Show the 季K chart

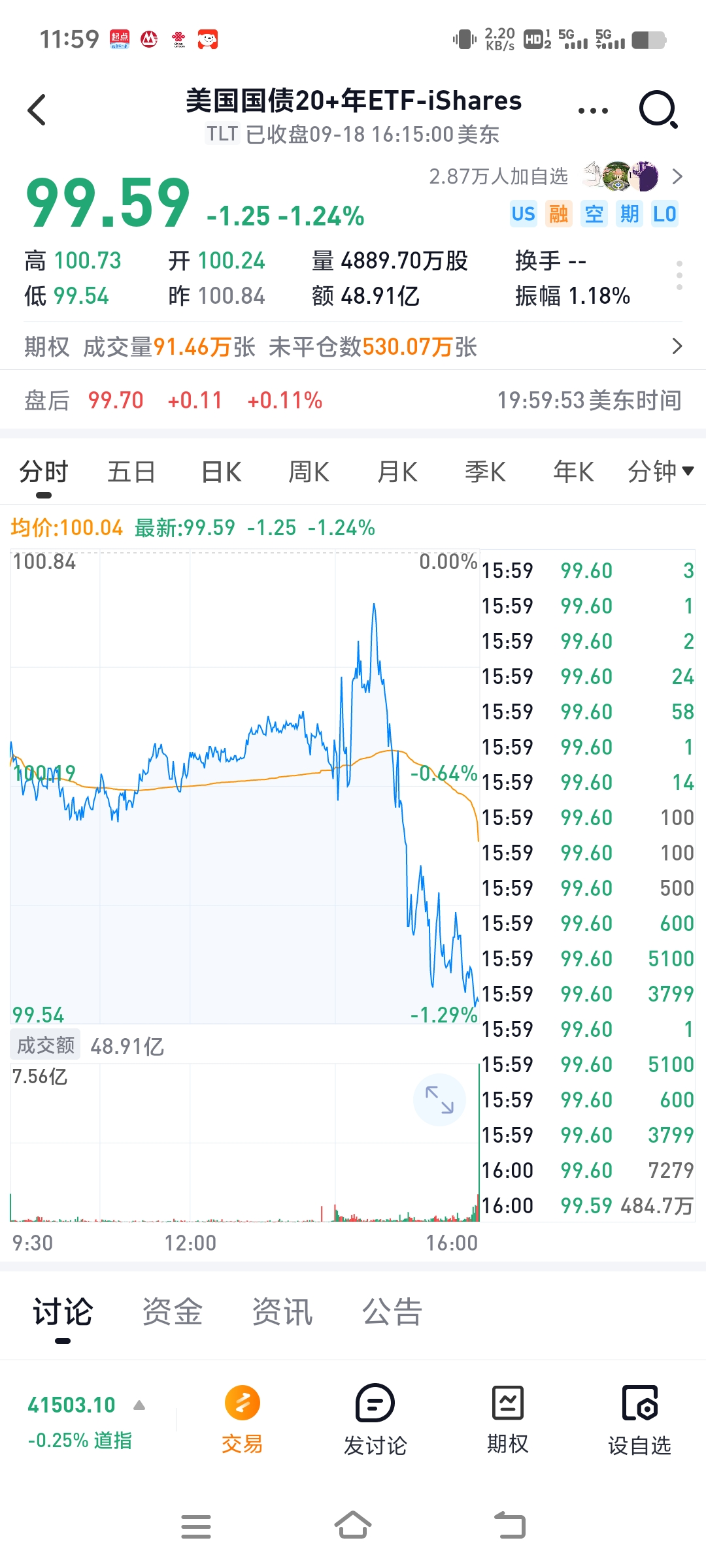pyautogui.click(x=485, y=472)
